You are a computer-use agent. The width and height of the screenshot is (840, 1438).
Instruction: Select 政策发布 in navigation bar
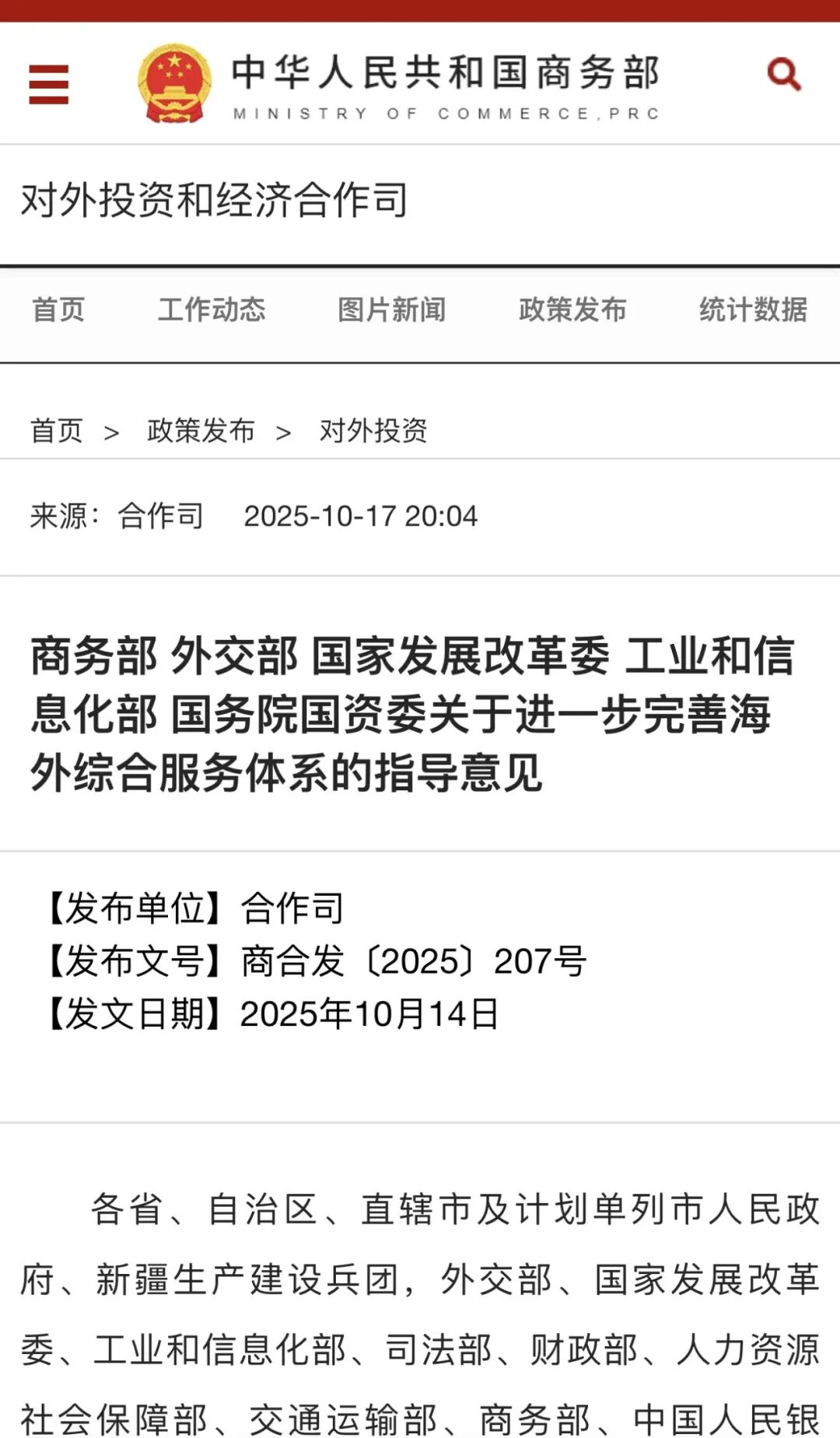click(572, 310)
